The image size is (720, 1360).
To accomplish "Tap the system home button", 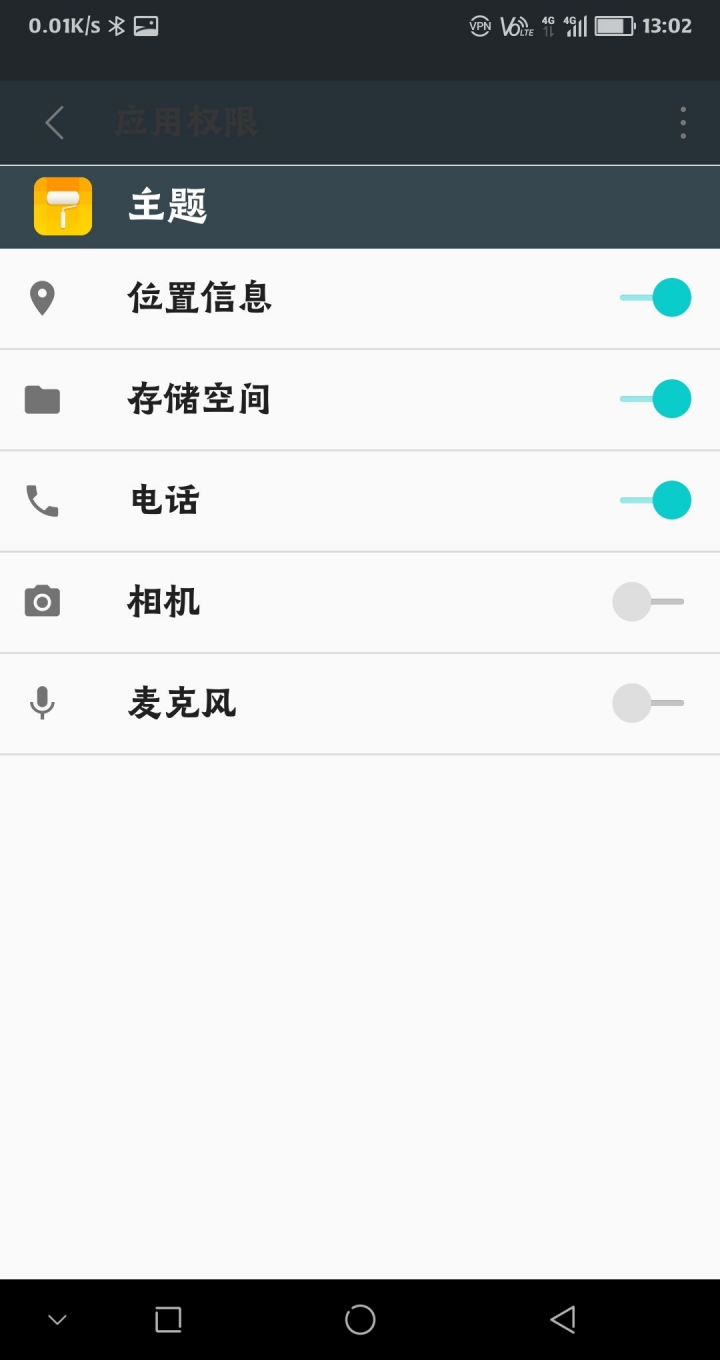I will pyautogui.click(x=360, y=1320).
